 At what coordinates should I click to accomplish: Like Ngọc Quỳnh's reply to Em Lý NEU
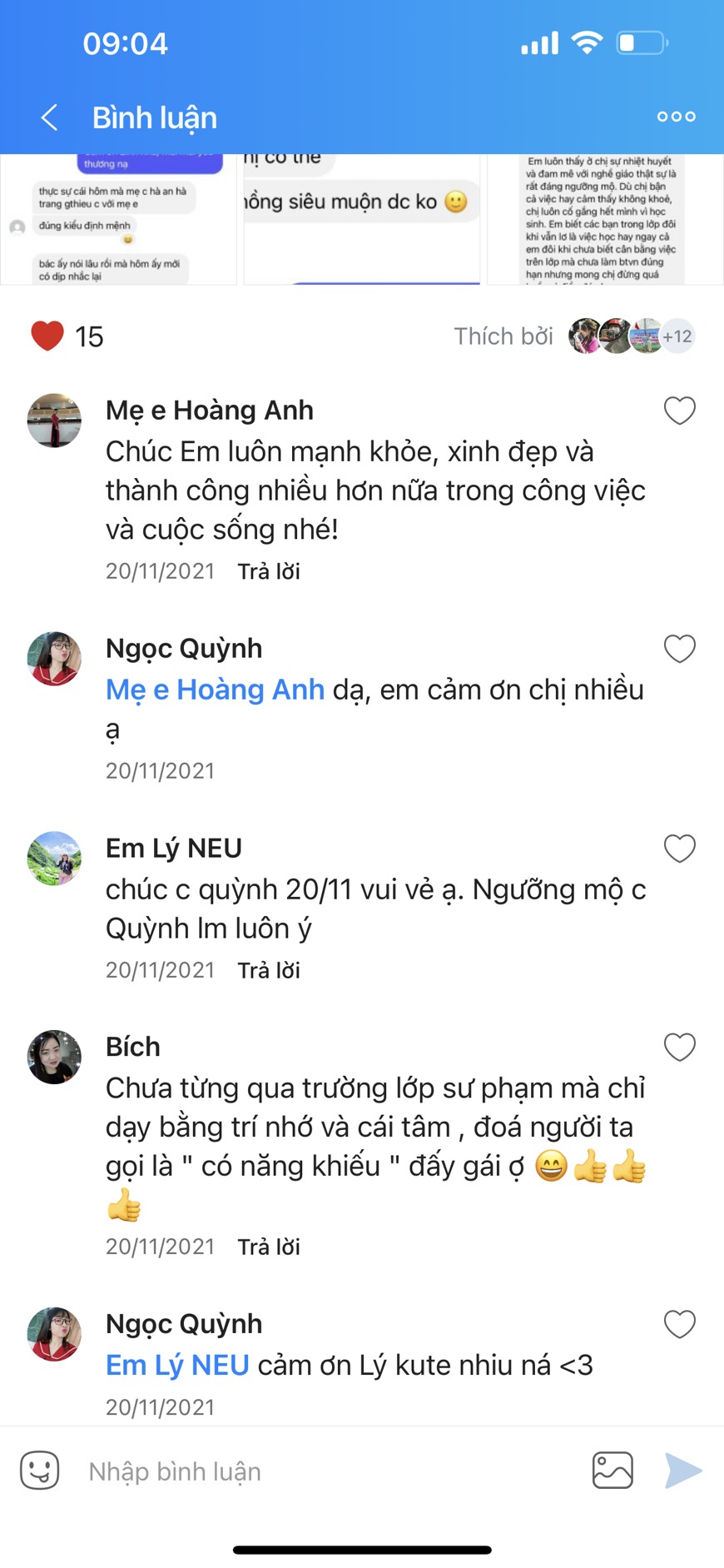pos(679,1324)
